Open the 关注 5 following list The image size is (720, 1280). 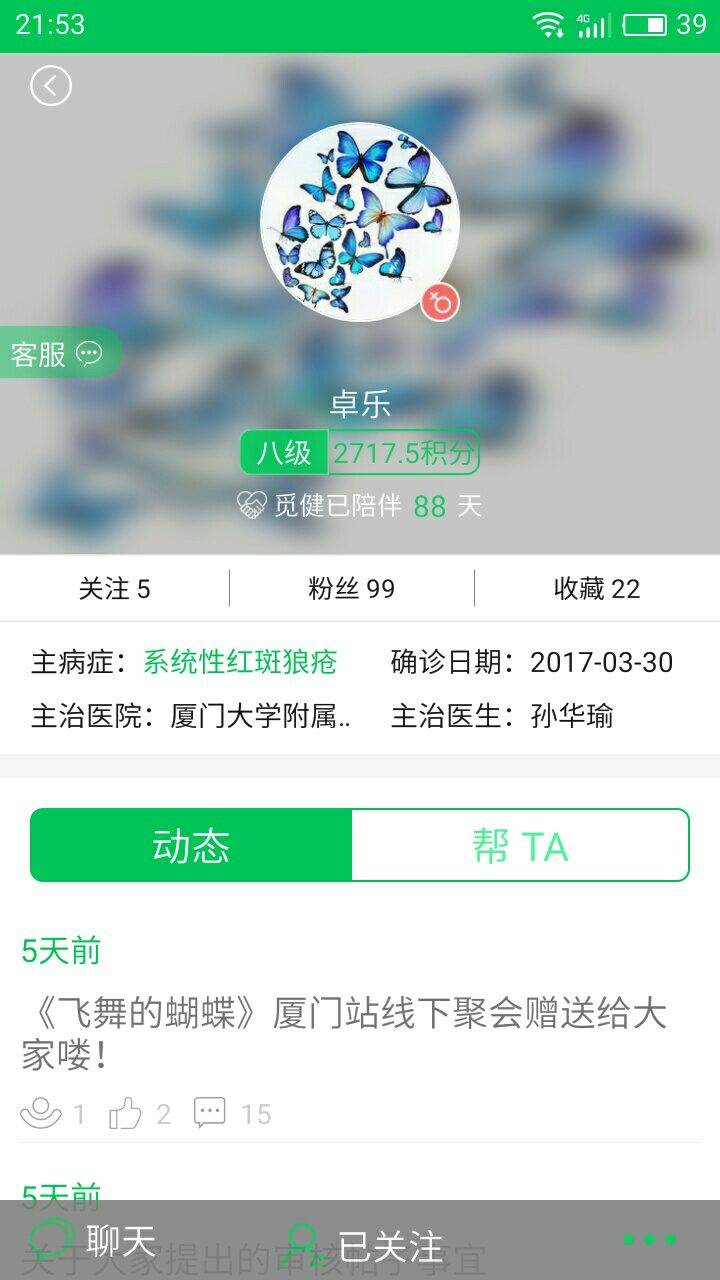pyautogui.click(x=115, y=589)
